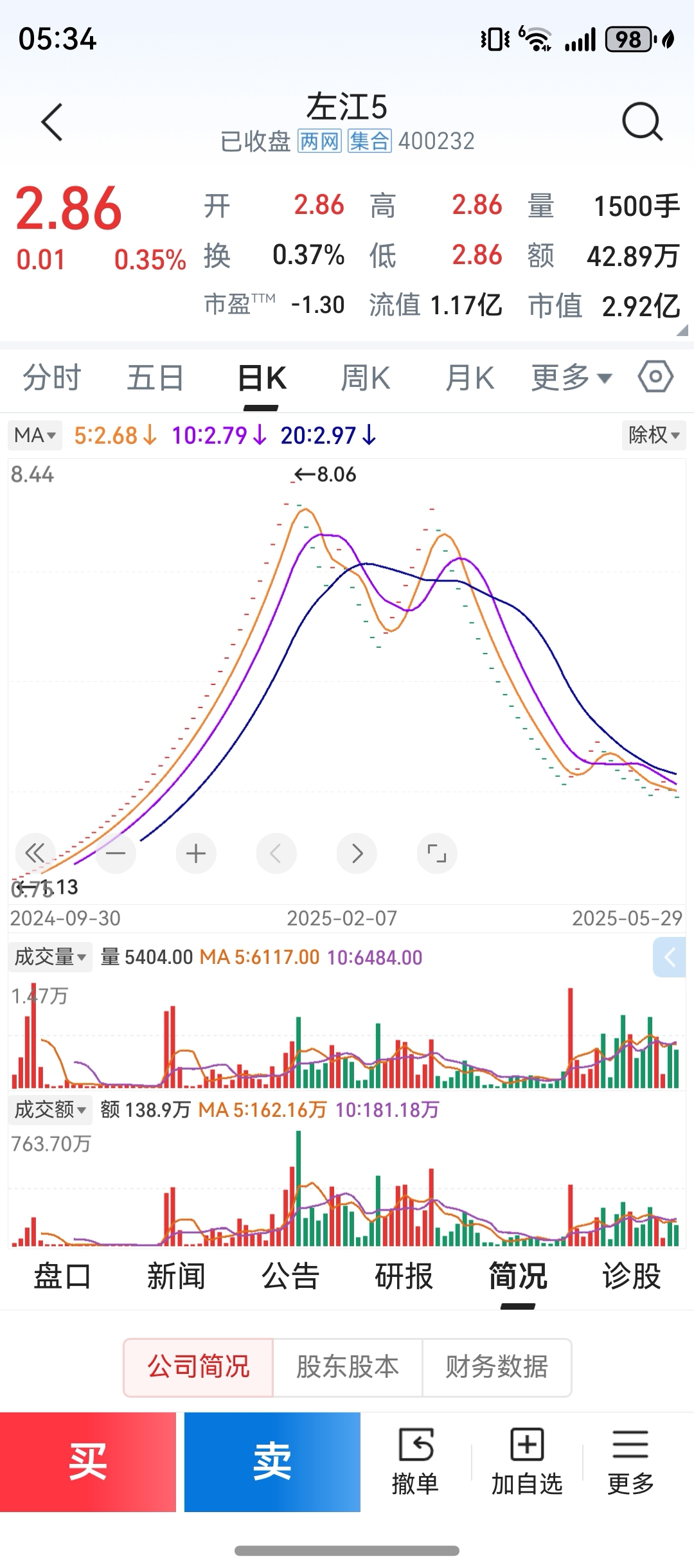The height and width of the screenshot is (1568, 694).
Task: Switch to the 分时 chart tab
Action: (52, 377)
